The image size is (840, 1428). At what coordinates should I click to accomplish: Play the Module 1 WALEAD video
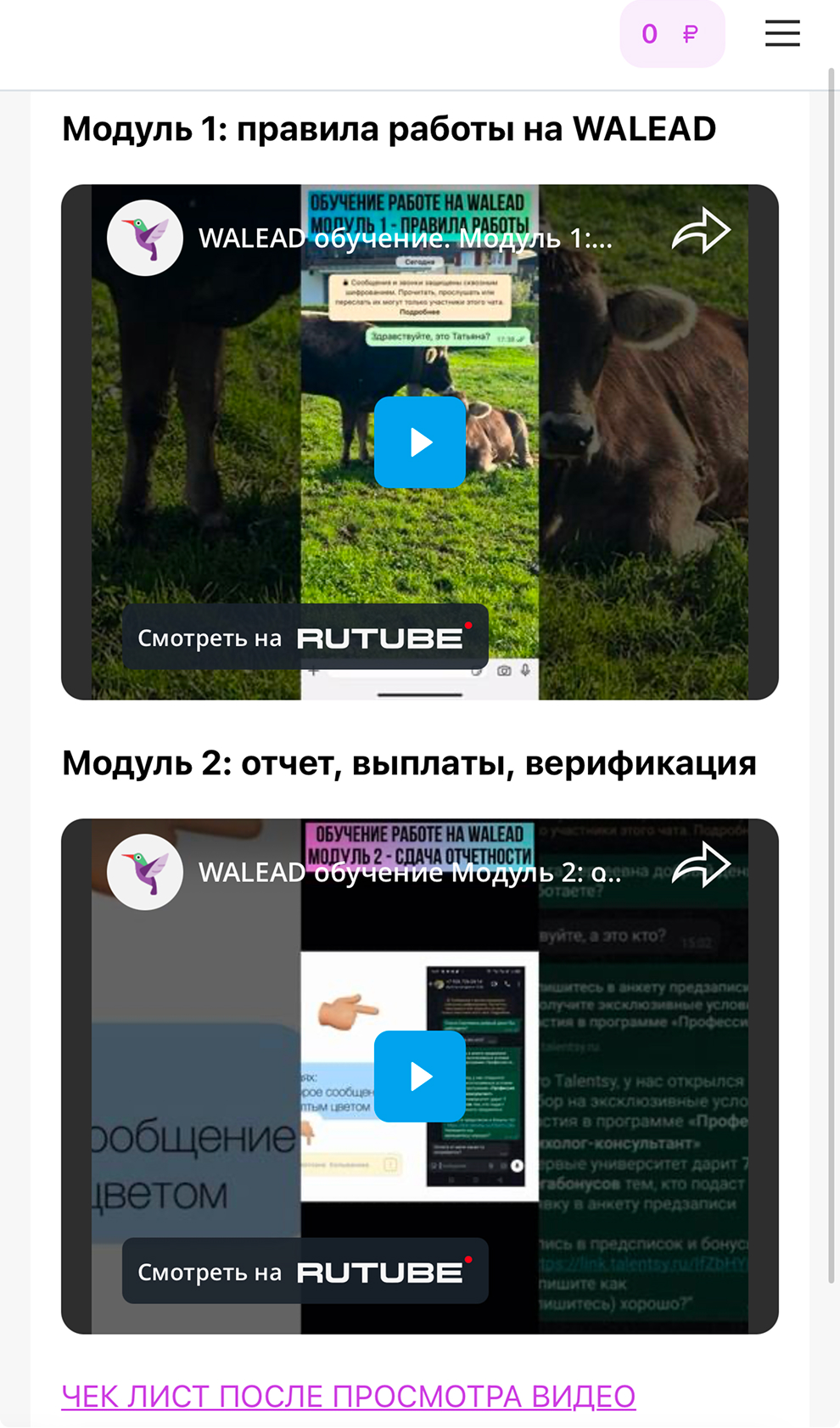[x=420, y=442]
